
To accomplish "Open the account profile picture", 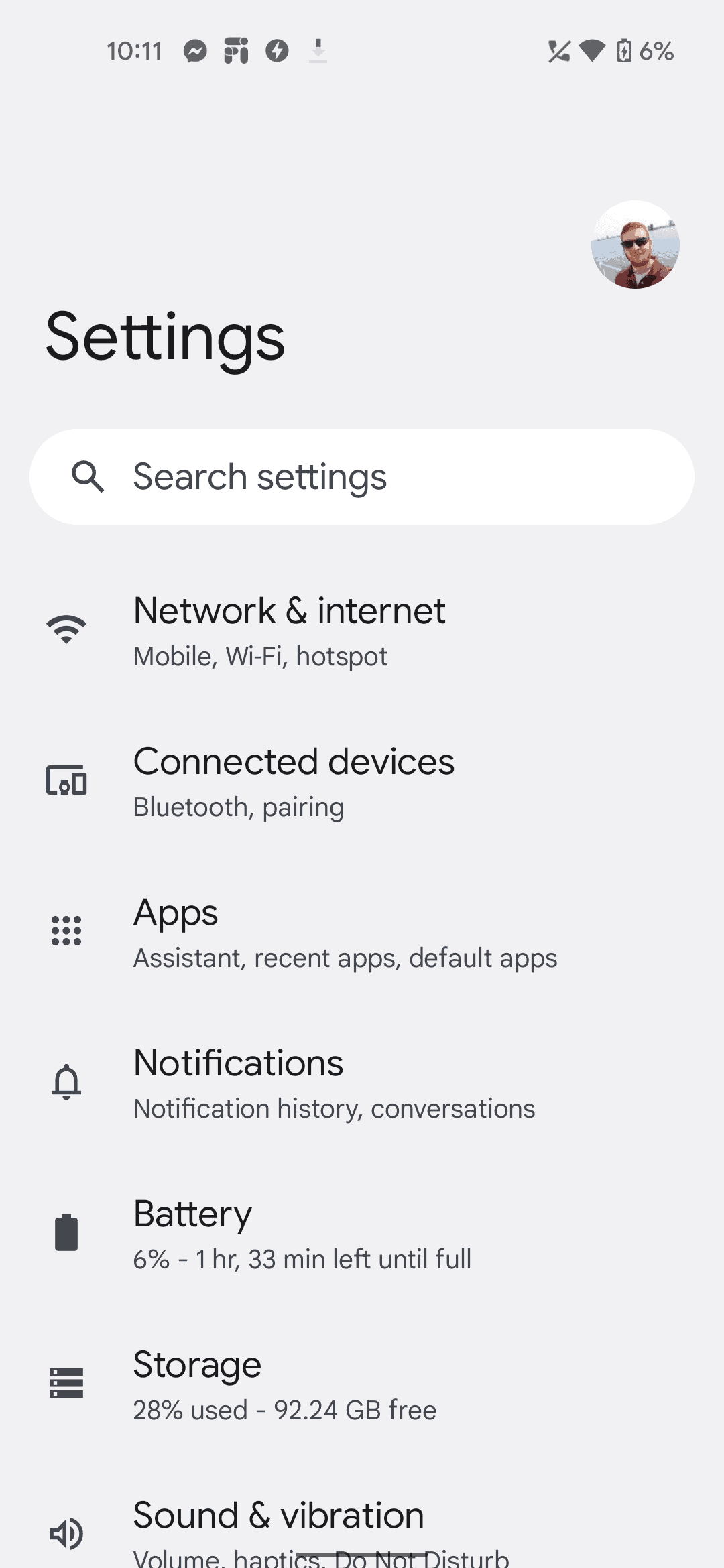I will pos(635,245).
